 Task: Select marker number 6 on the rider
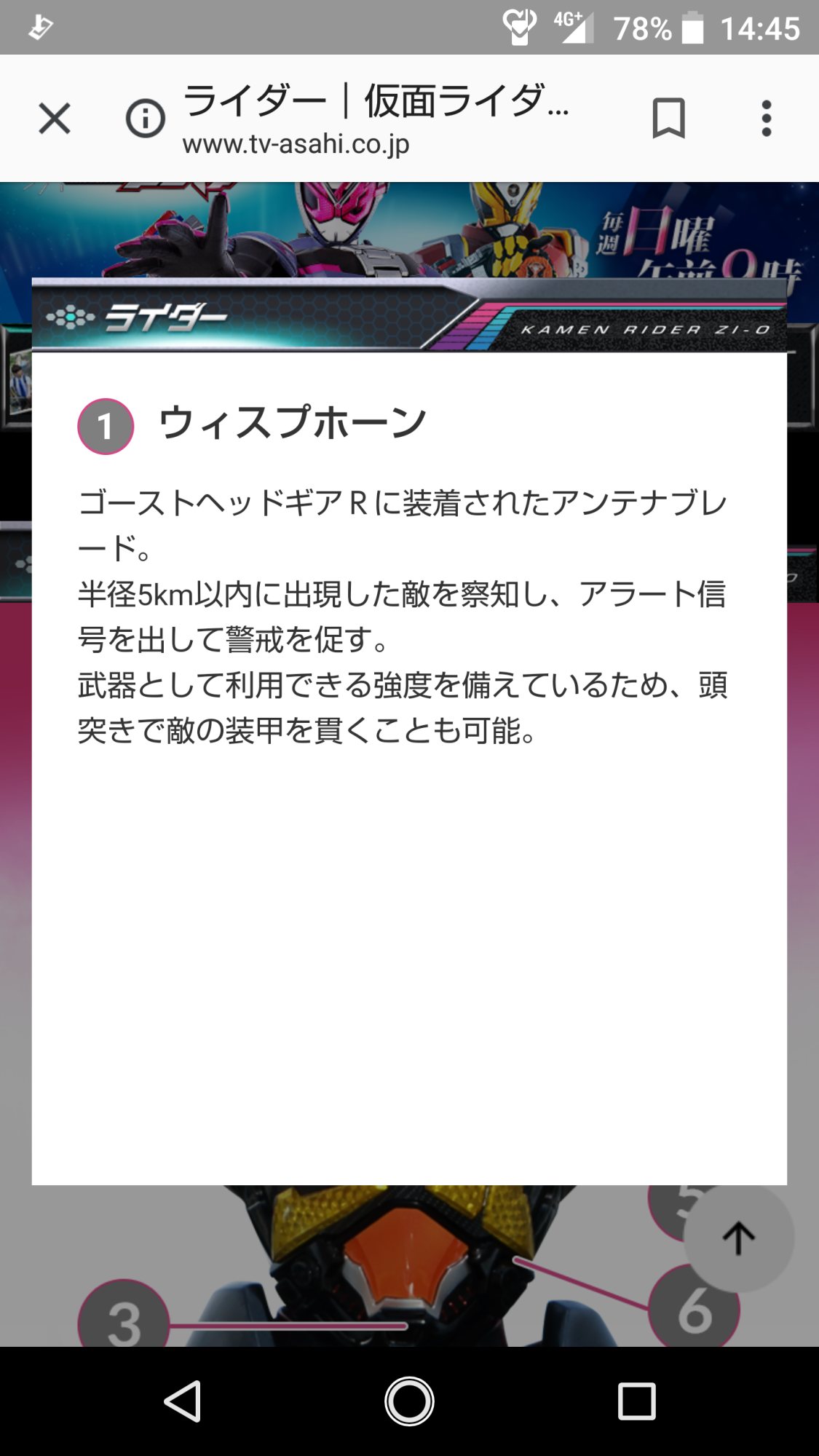695,1309
